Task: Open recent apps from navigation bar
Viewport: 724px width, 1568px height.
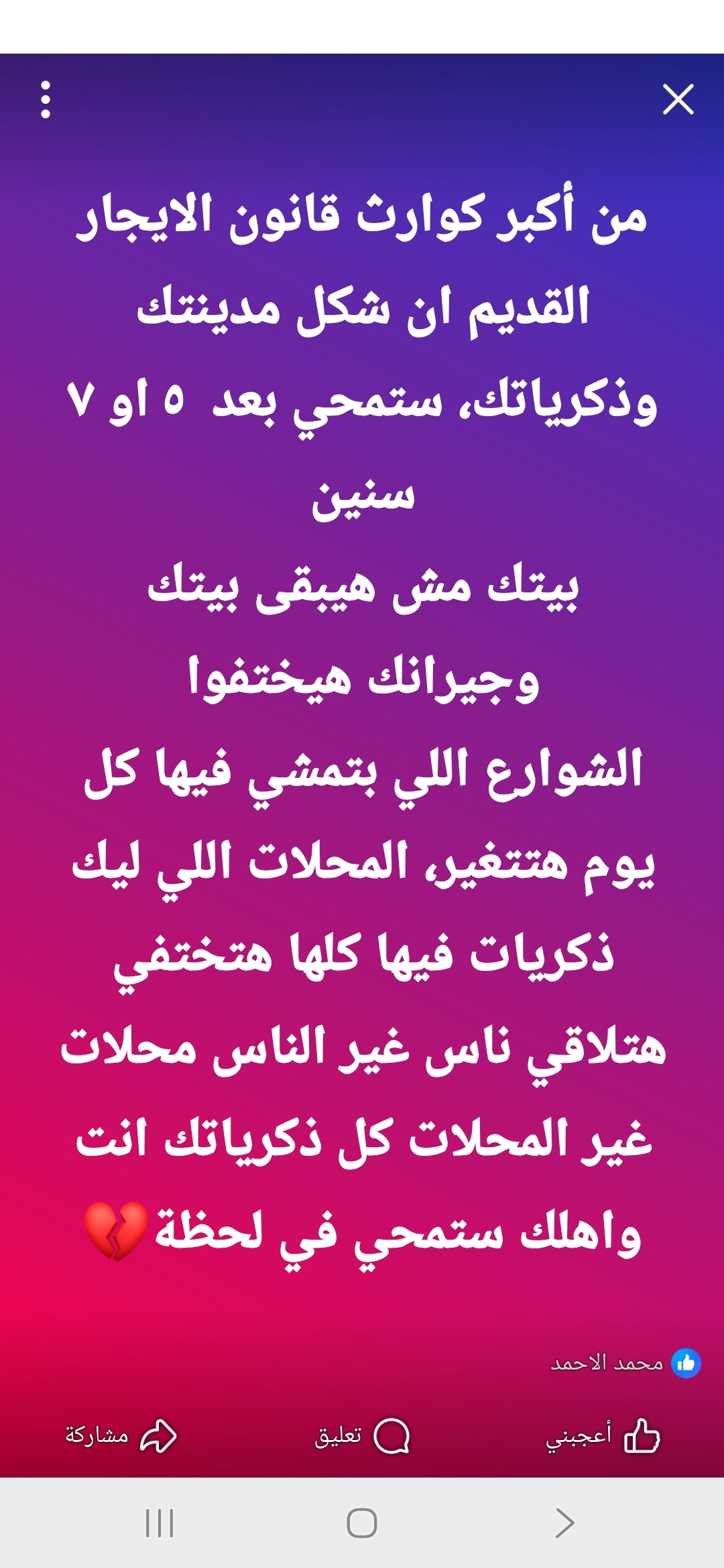Action: [160, 1523]
